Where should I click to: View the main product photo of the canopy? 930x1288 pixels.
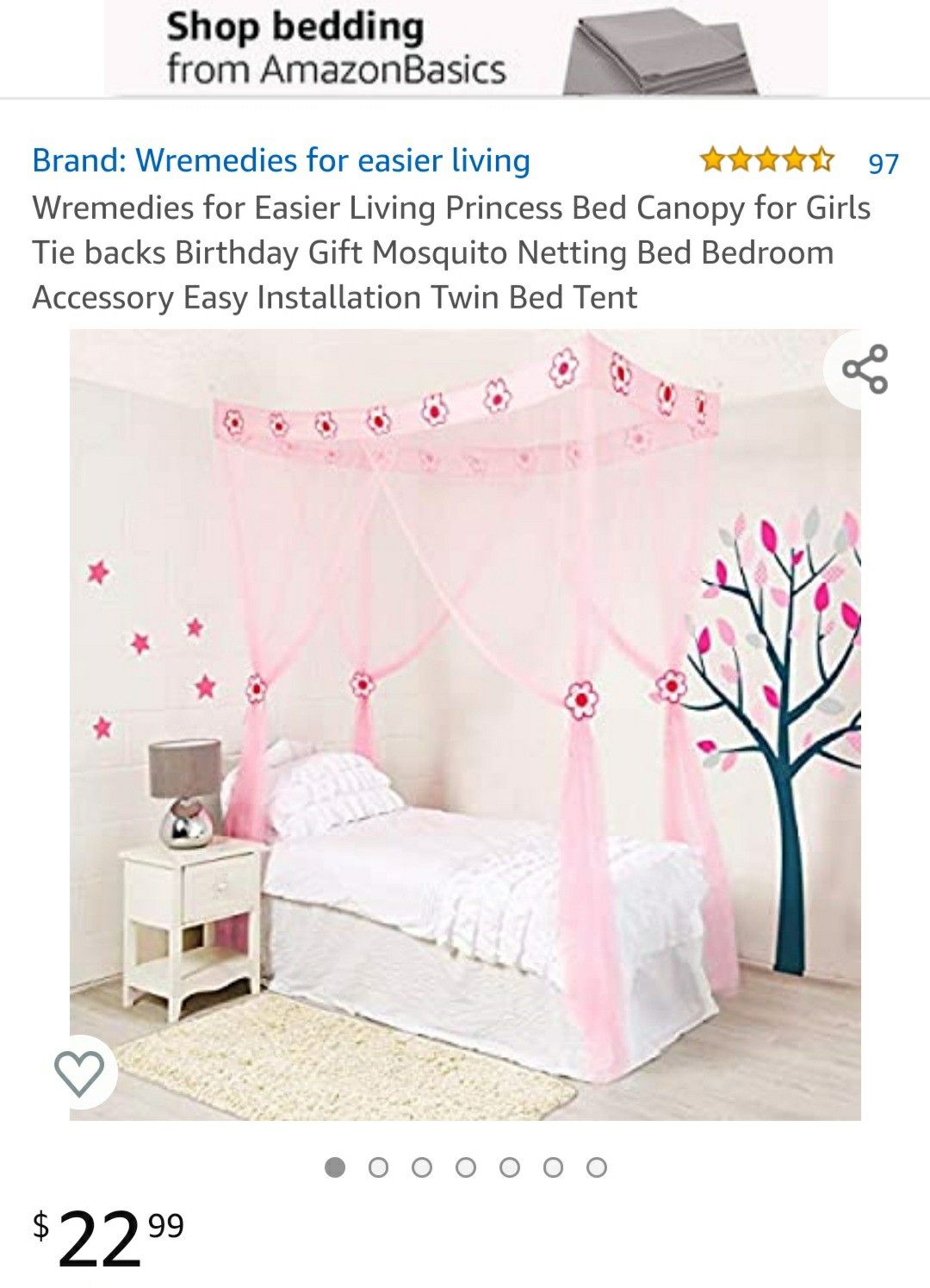click(465, 725)
